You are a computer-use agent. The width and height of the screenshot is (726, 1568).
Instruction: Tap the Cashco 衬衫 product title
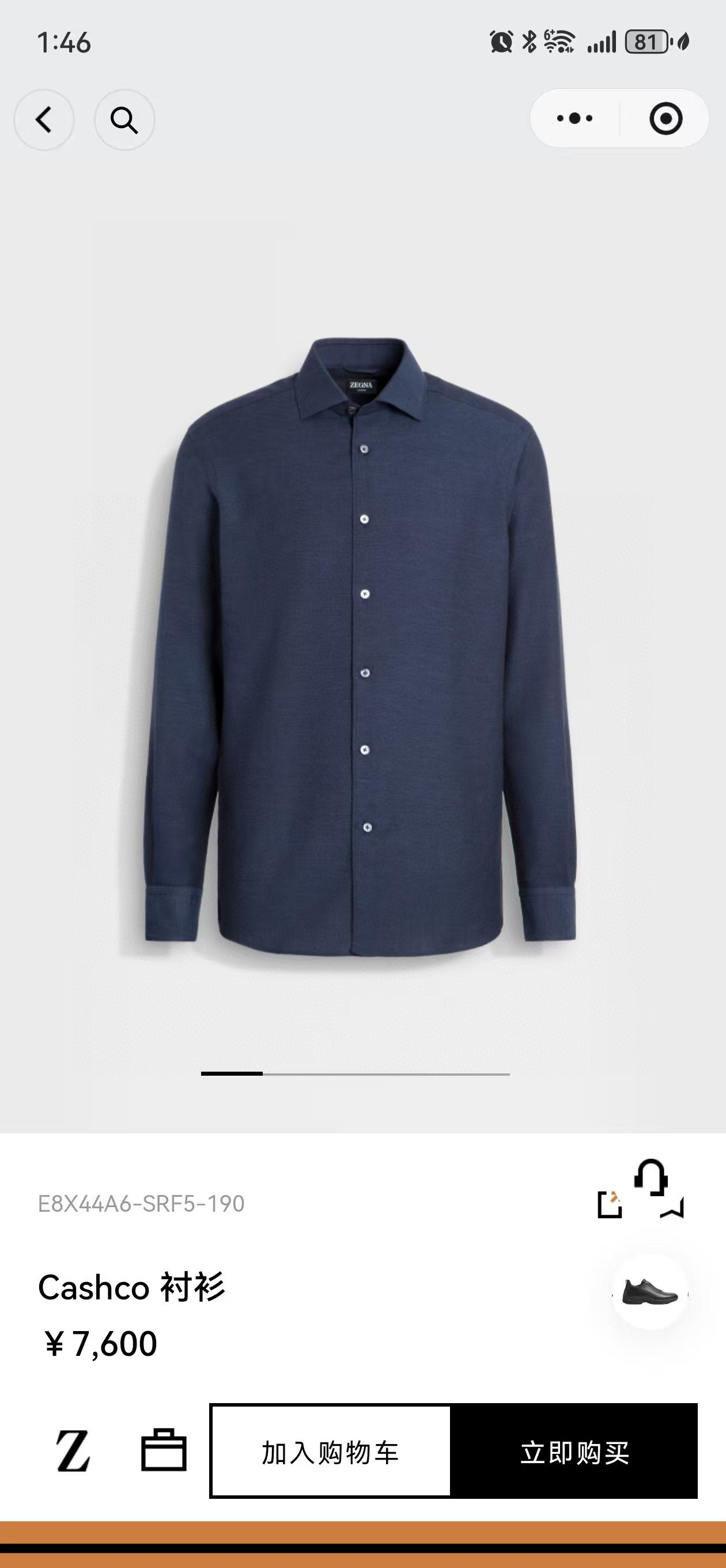click(x=132, y=1286)
